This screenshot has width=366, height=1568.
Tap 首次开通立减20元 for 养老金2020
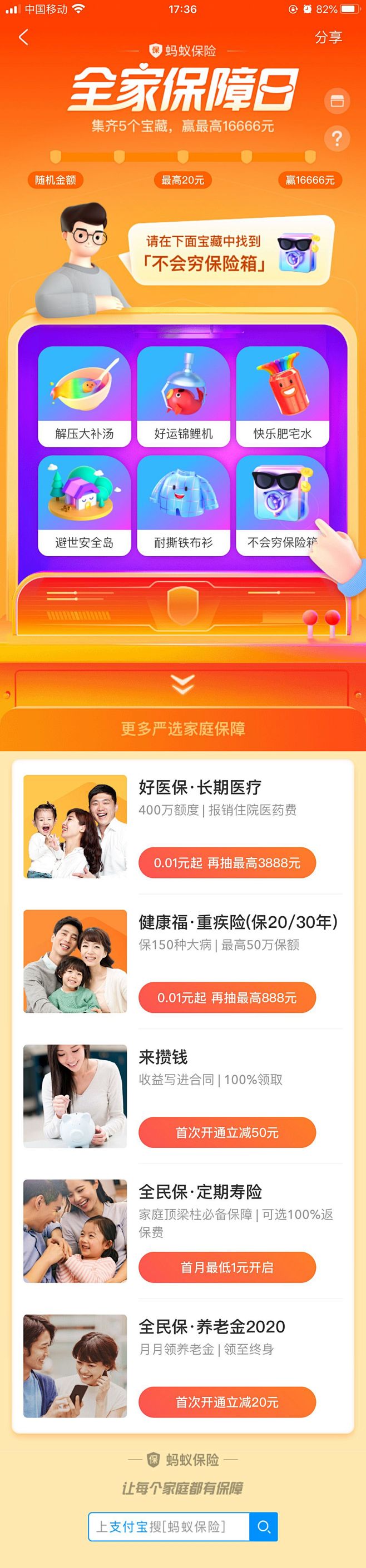[x=226, y=1402]
